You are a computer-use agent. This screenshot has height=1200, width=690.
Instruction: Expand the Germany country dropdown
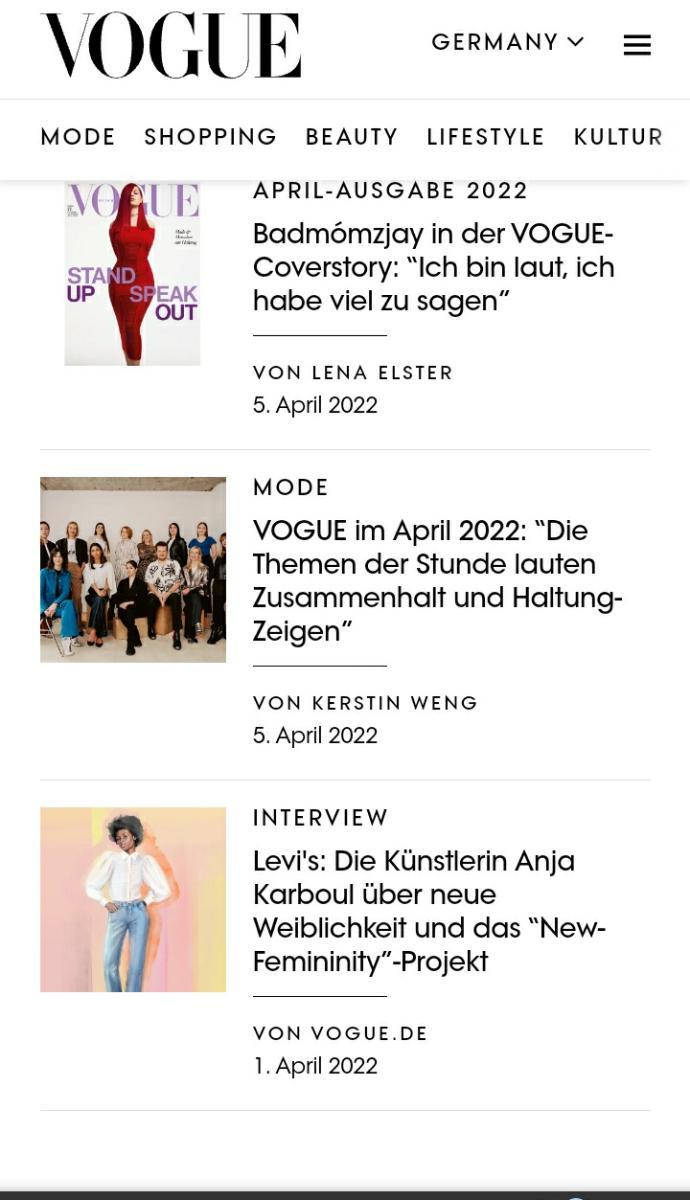pos(507,42)
